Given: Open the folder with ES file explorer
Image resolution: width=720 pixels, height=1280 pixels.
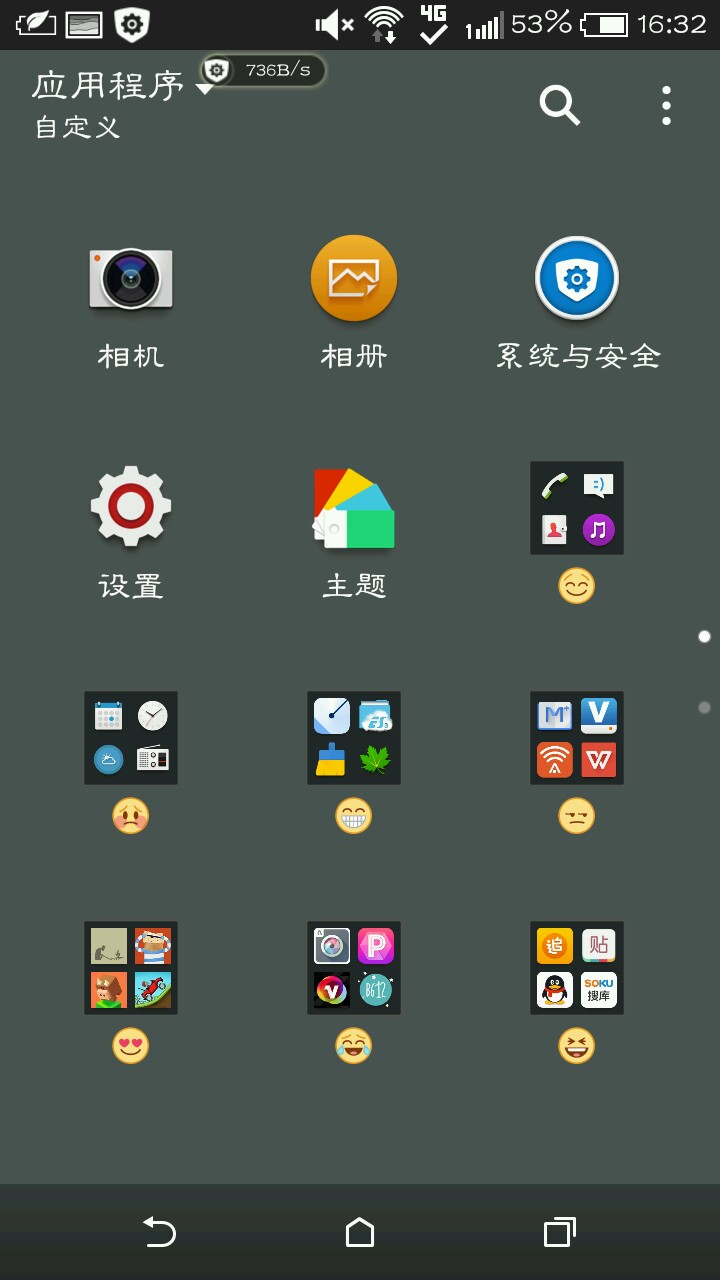Looking at the screenshot, I should click(x=354, y=738).
